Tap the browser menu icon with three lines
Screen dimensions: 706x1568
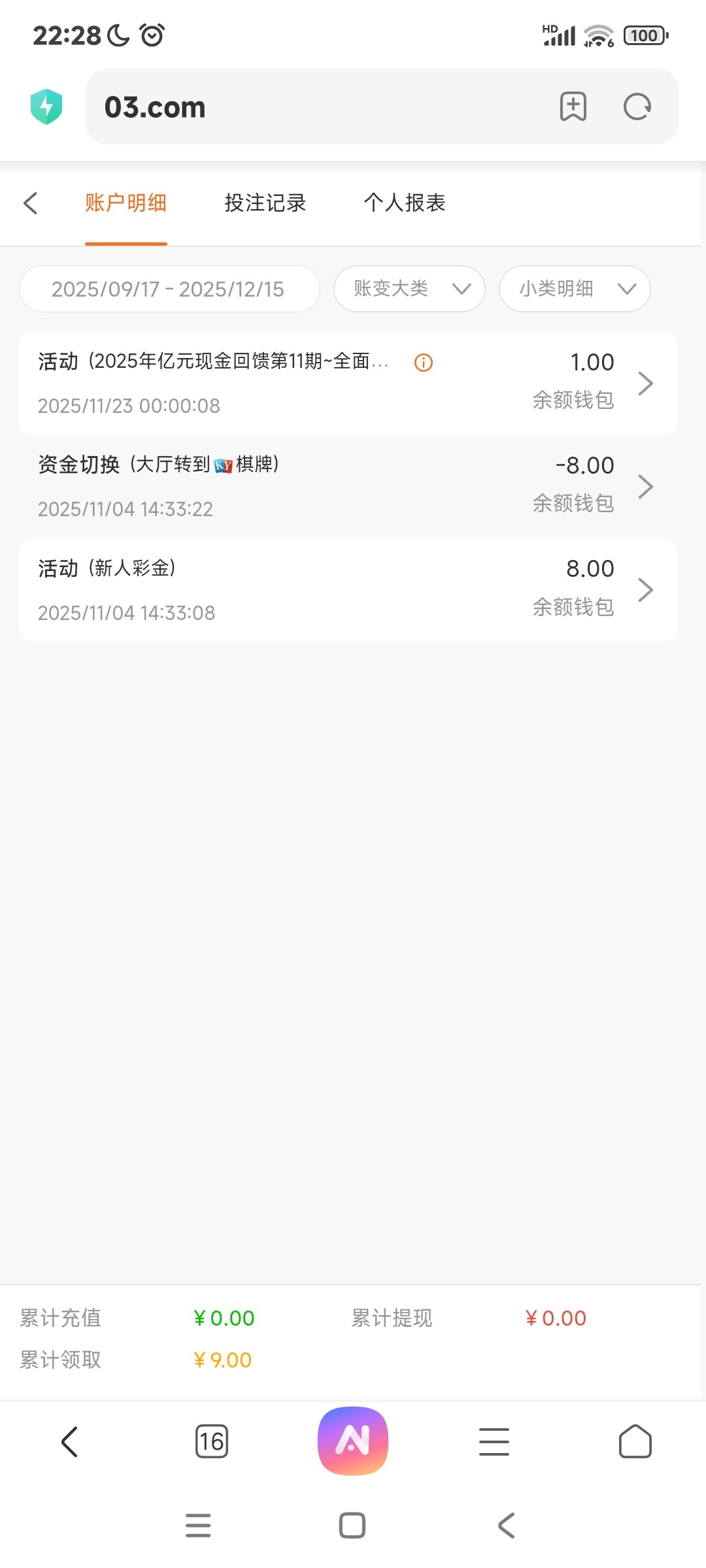[x=494, y=1442]
